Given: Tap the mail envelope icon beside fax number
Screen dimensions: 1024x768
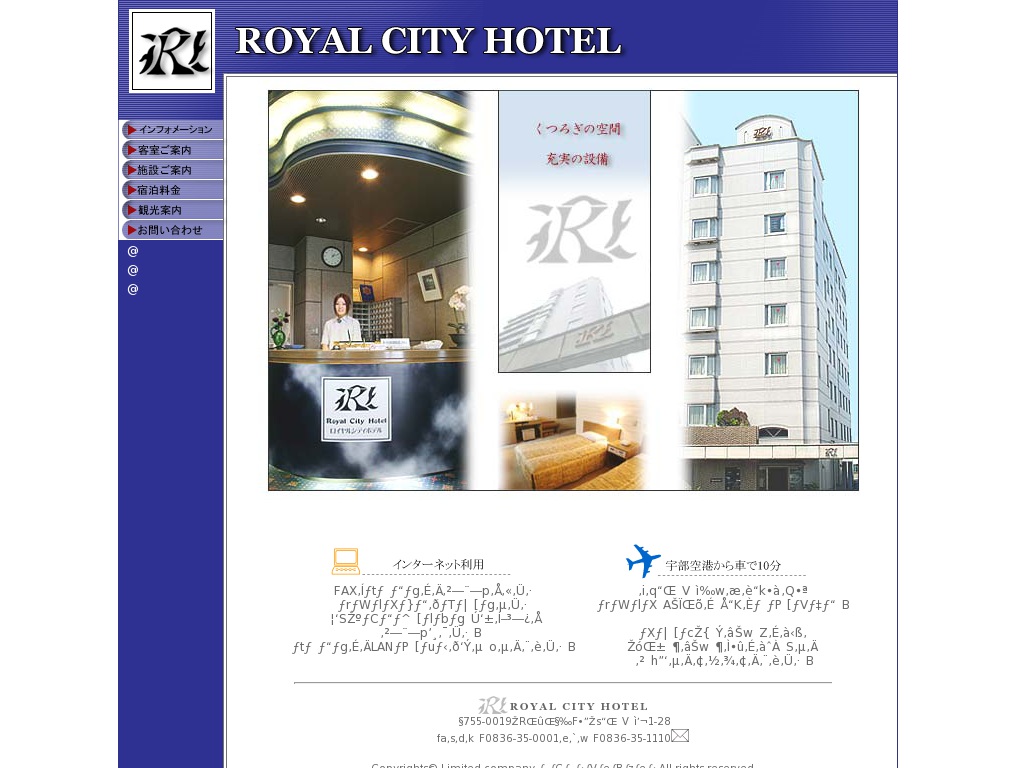Looking at the screenshot, I should 680,736.
